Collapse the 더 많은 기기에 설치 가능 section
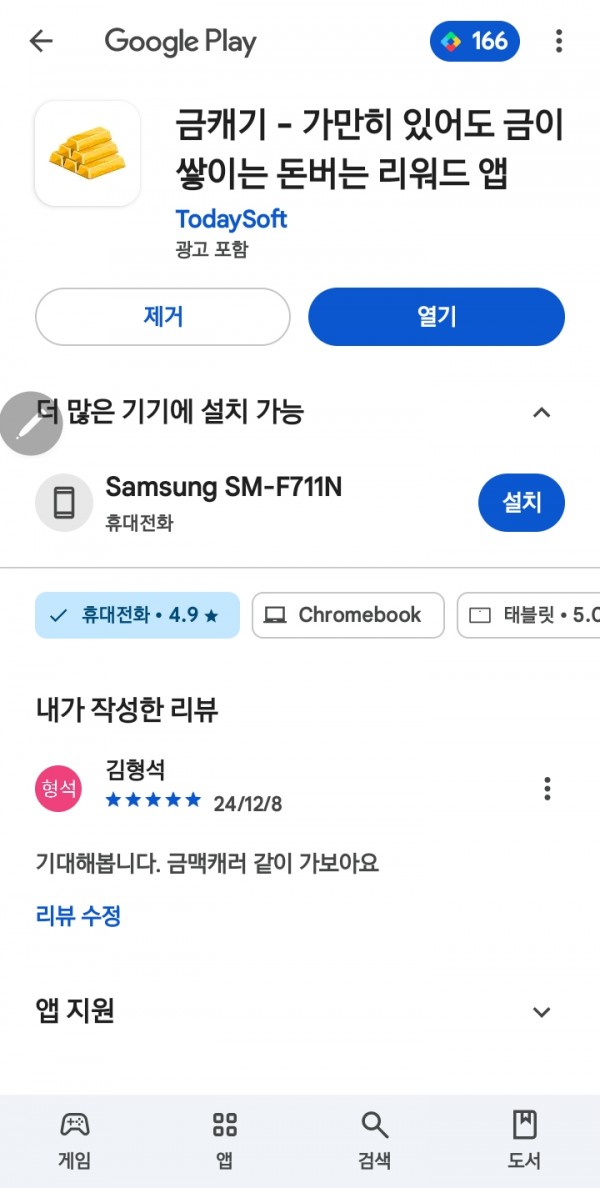The width and height of the screenshot is (600, 1188). 541,413
